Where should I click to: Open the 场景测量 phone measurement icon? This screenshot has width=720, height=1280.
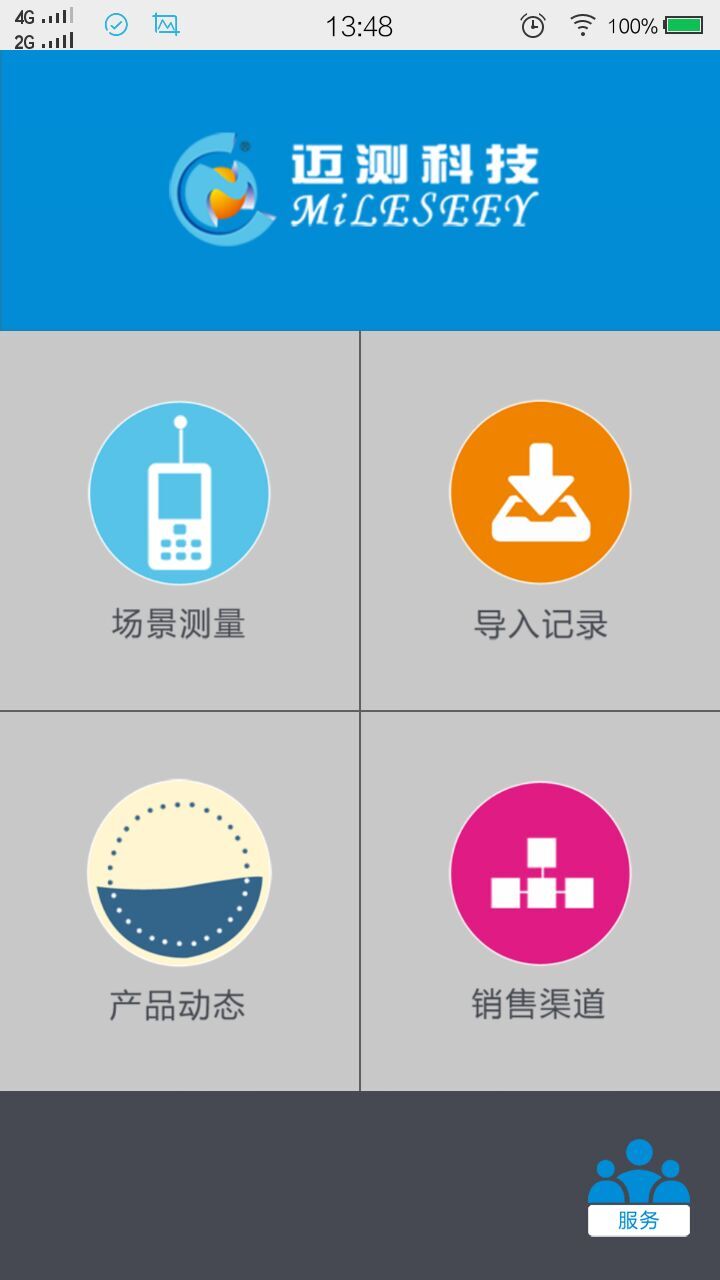180,492
